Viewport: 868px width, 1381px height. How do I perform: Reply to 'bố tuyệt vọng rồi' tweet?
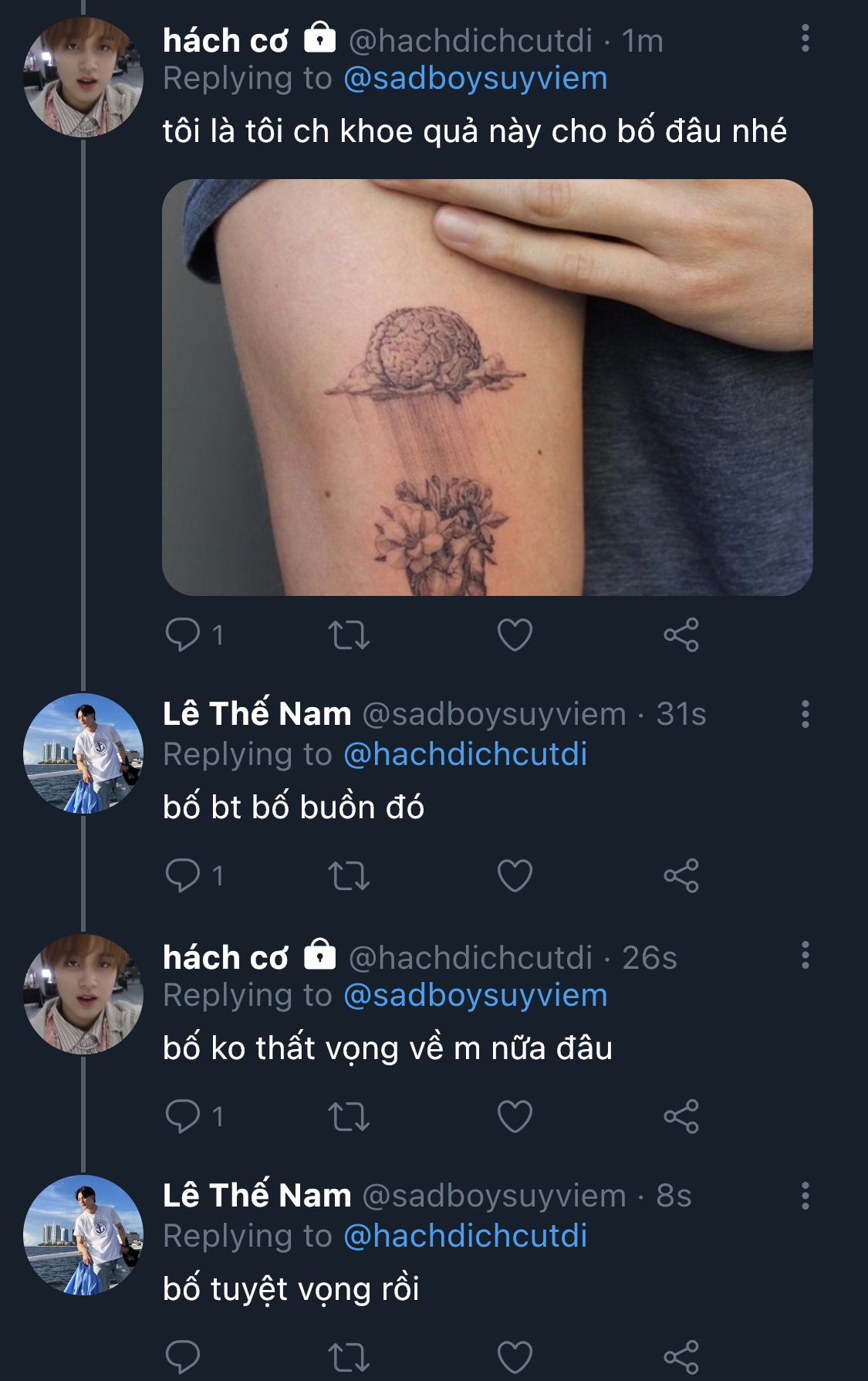[183, 1356]
